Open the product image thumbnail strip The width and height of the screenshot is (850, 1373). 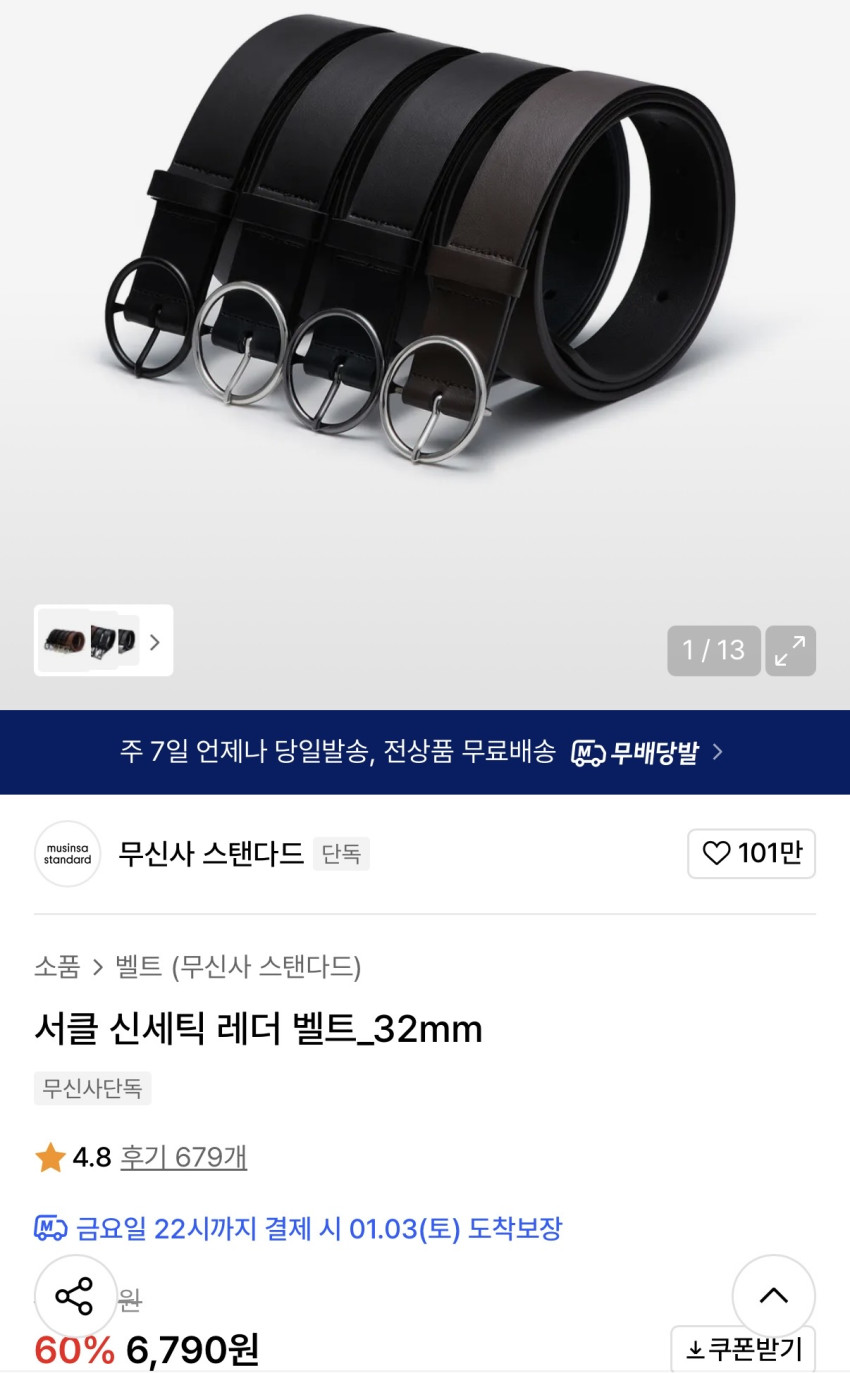pyautogui.click(x=103, y=640)
